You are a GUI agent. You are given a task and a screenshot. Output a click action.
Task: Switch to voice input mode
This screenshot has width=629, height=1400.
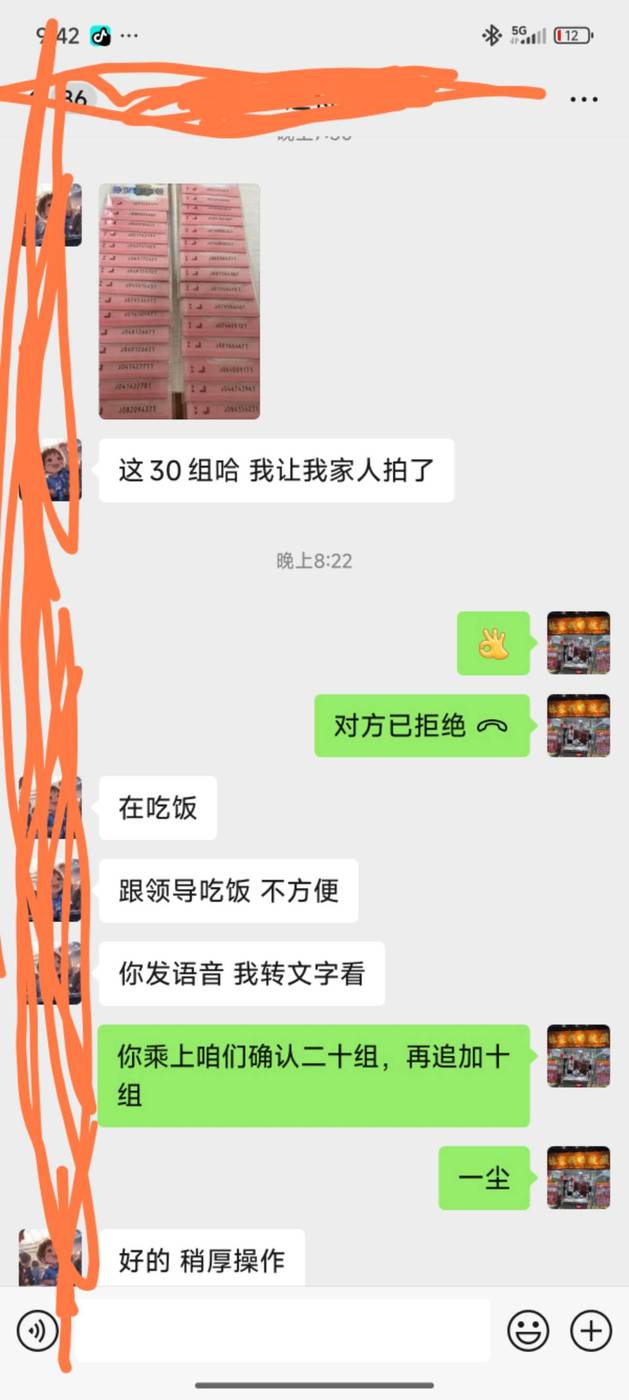pos(38,1331)
